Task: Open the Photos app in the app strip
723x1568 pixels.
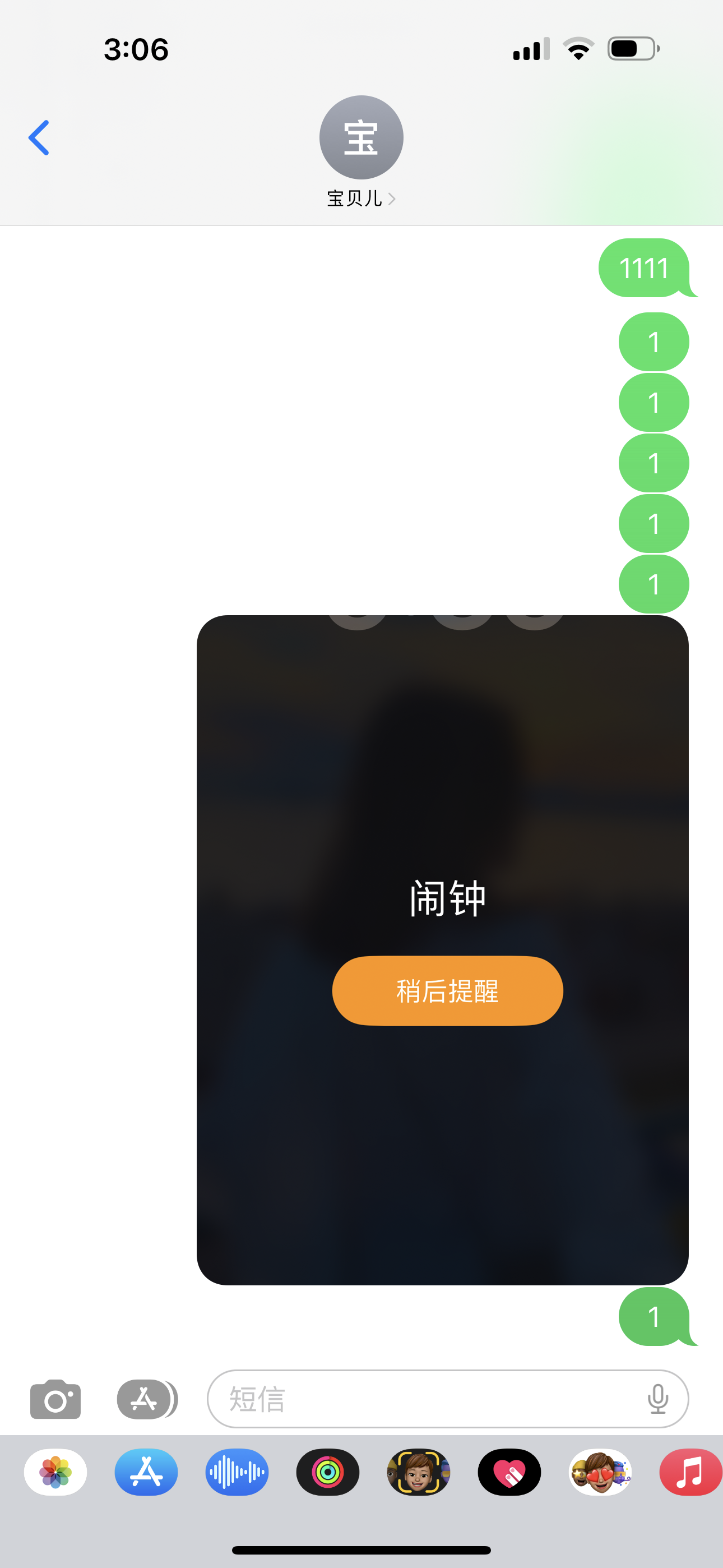Action: pyautogui.click(x=55, y=1473)
